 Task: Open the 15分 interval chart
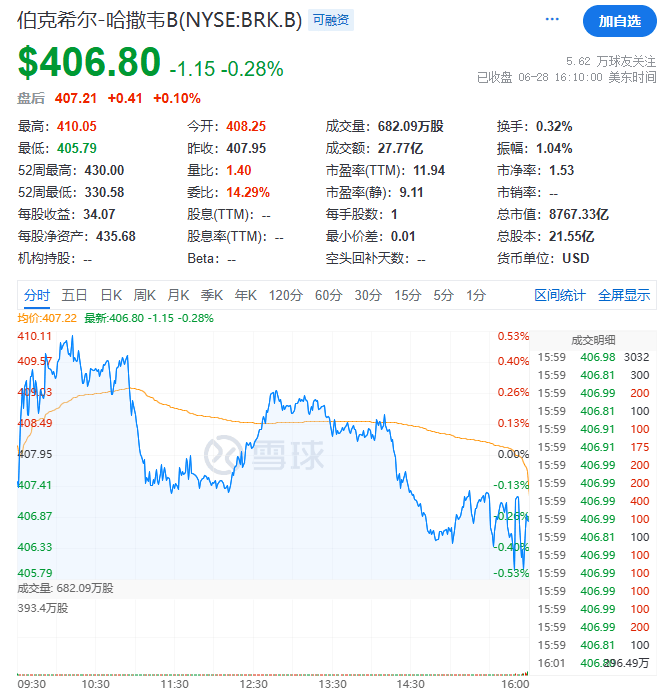(407, 295)
